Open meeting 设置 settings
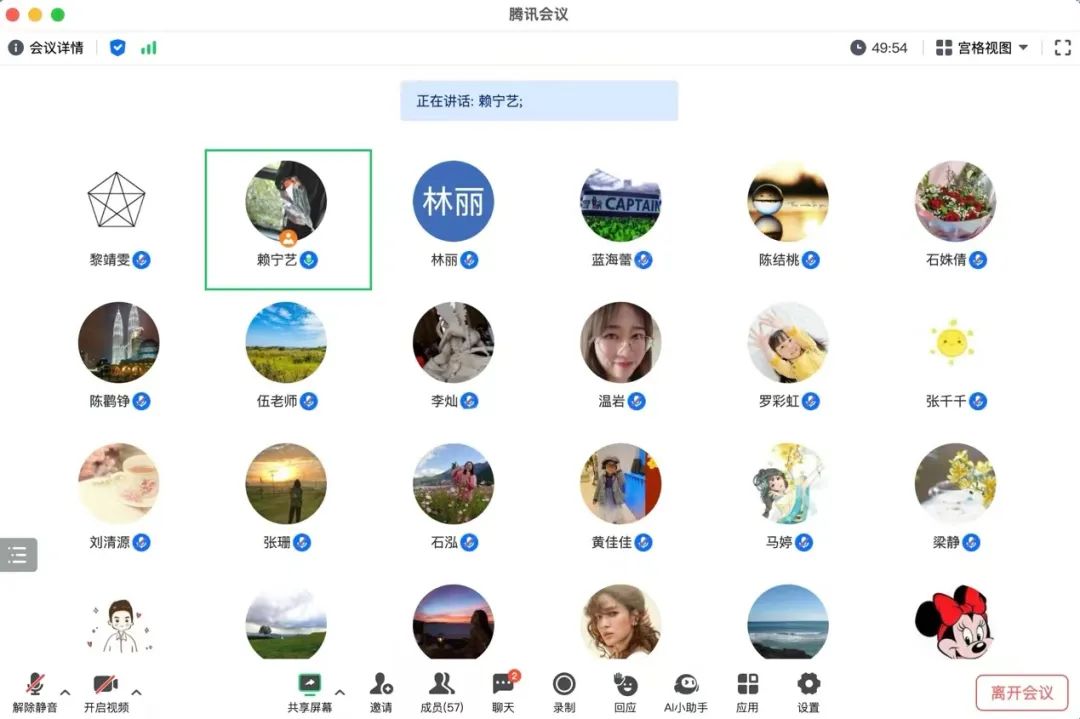Viewport: 1080px width, 719px height. click(x=808, y=692)
